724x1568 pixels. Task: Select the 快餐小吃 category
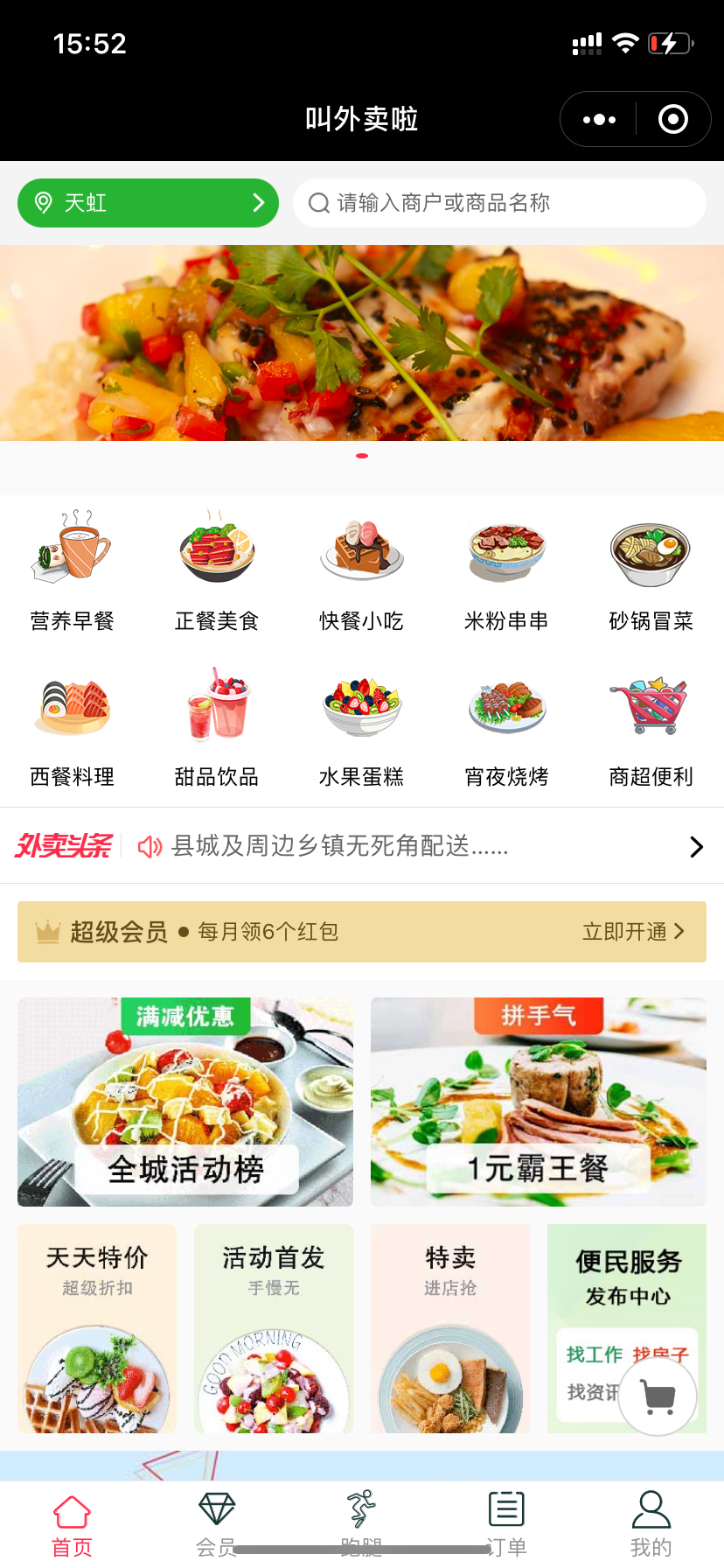click(x=361, y=570)
